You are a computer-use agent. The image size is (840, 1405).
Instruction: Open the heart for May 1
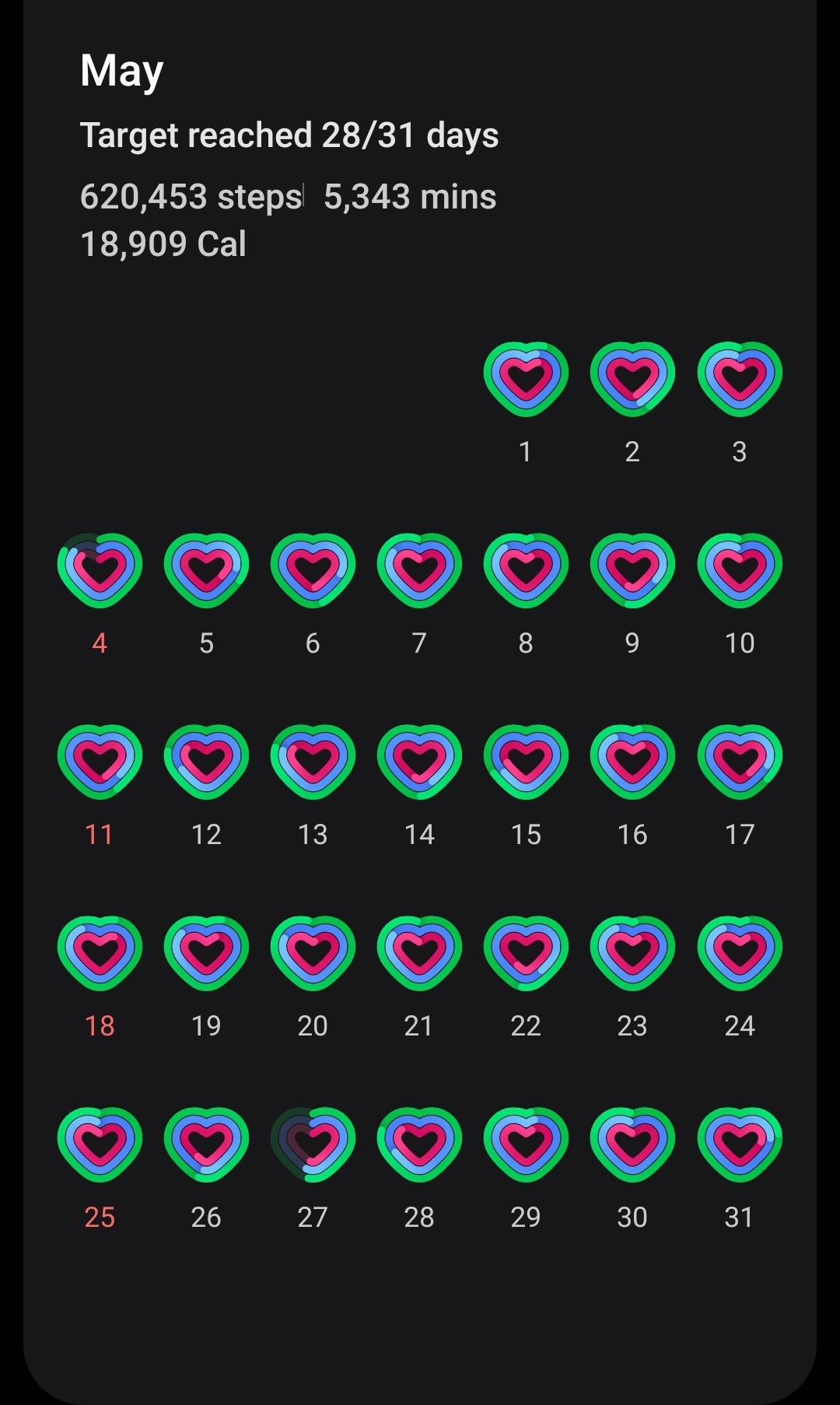coord(526,379)
